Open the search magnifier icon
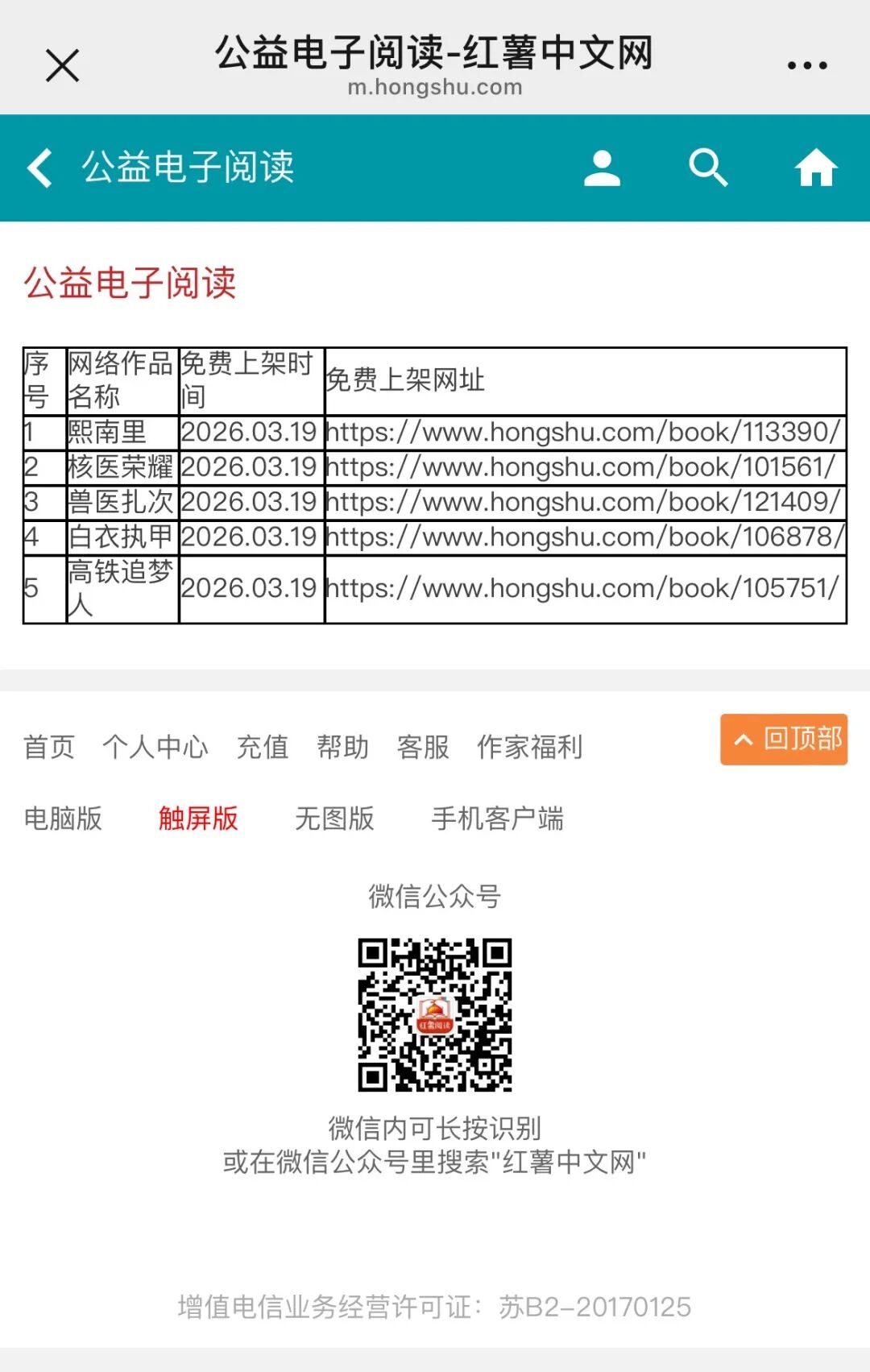 click(708, 168)
